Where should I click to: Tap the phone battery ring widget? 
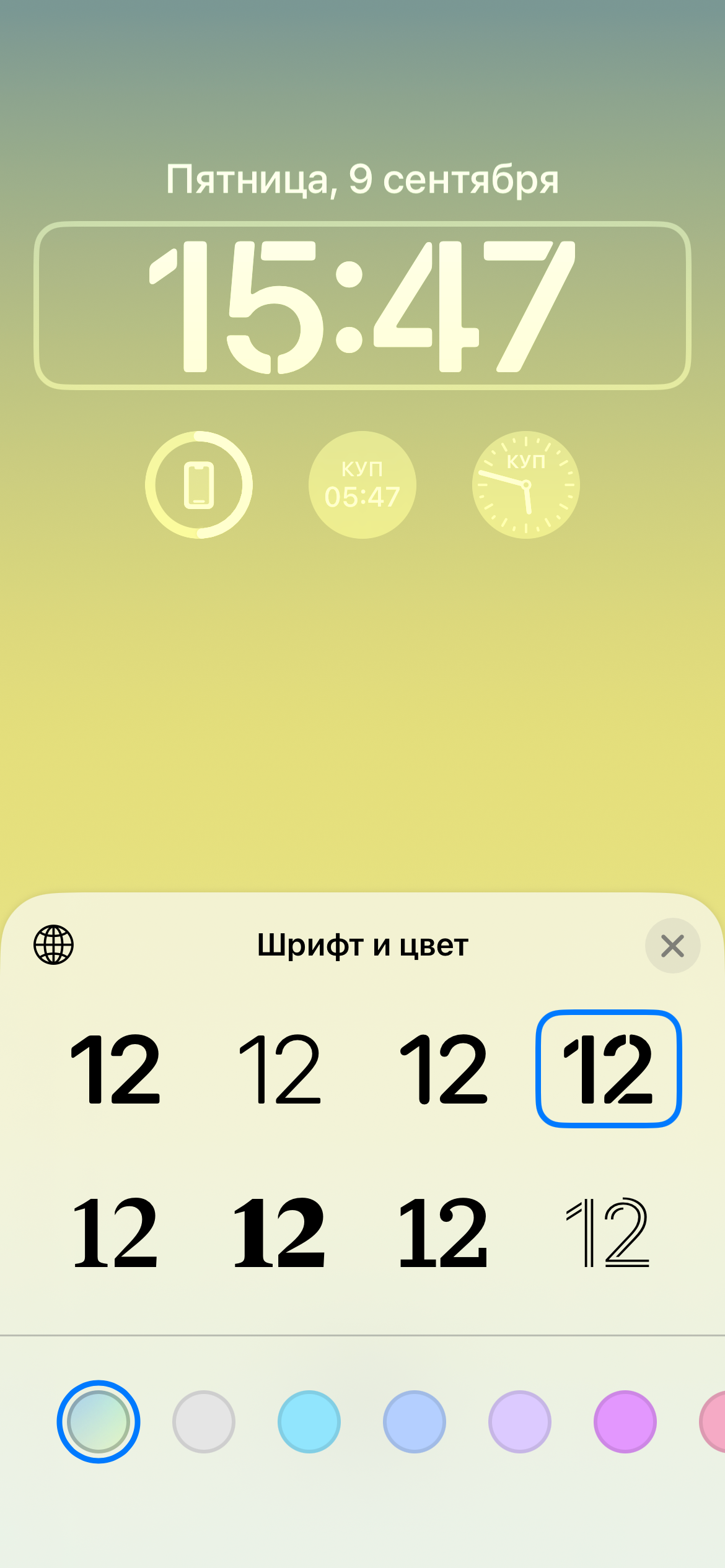(199, 485)
